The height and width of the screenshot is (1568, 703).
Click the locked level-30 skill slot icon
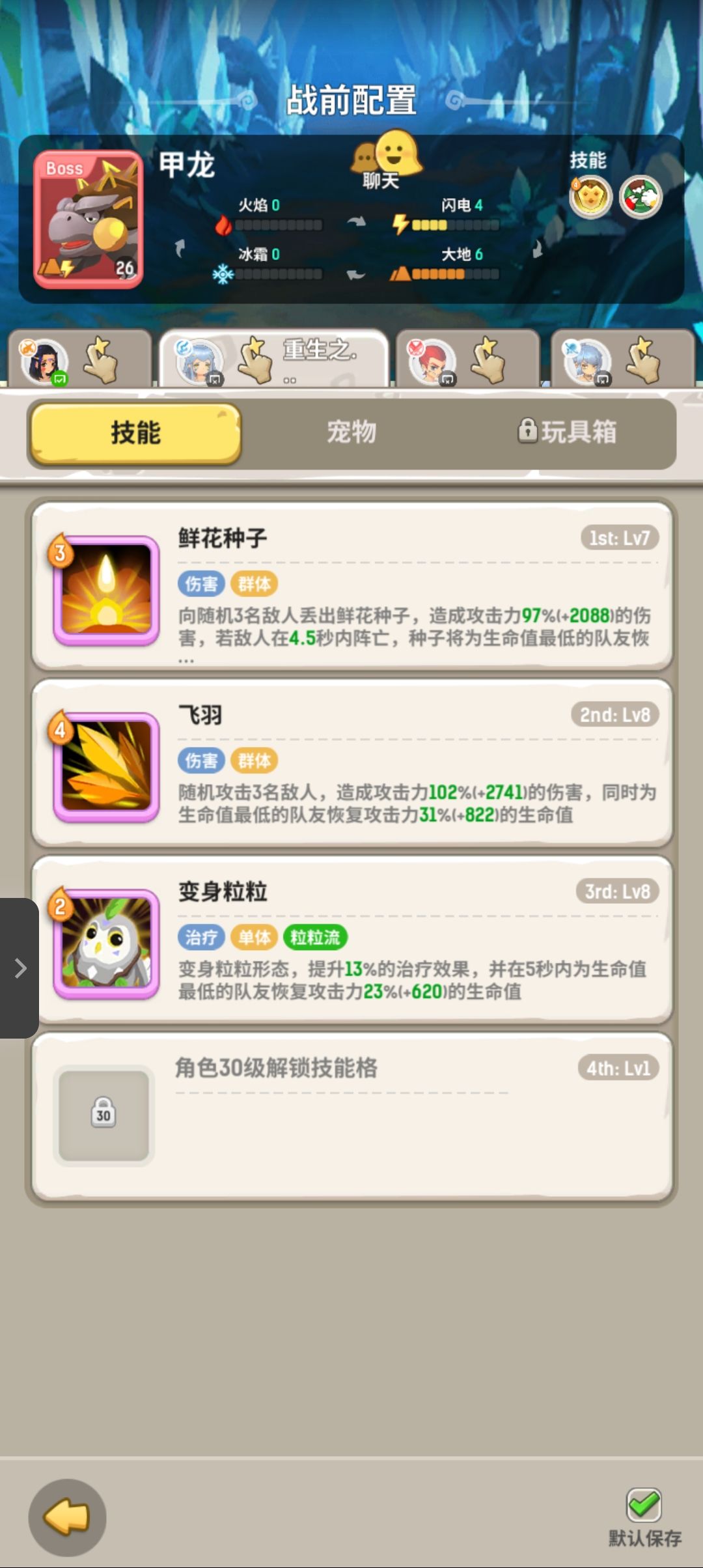coord(103,1113)
